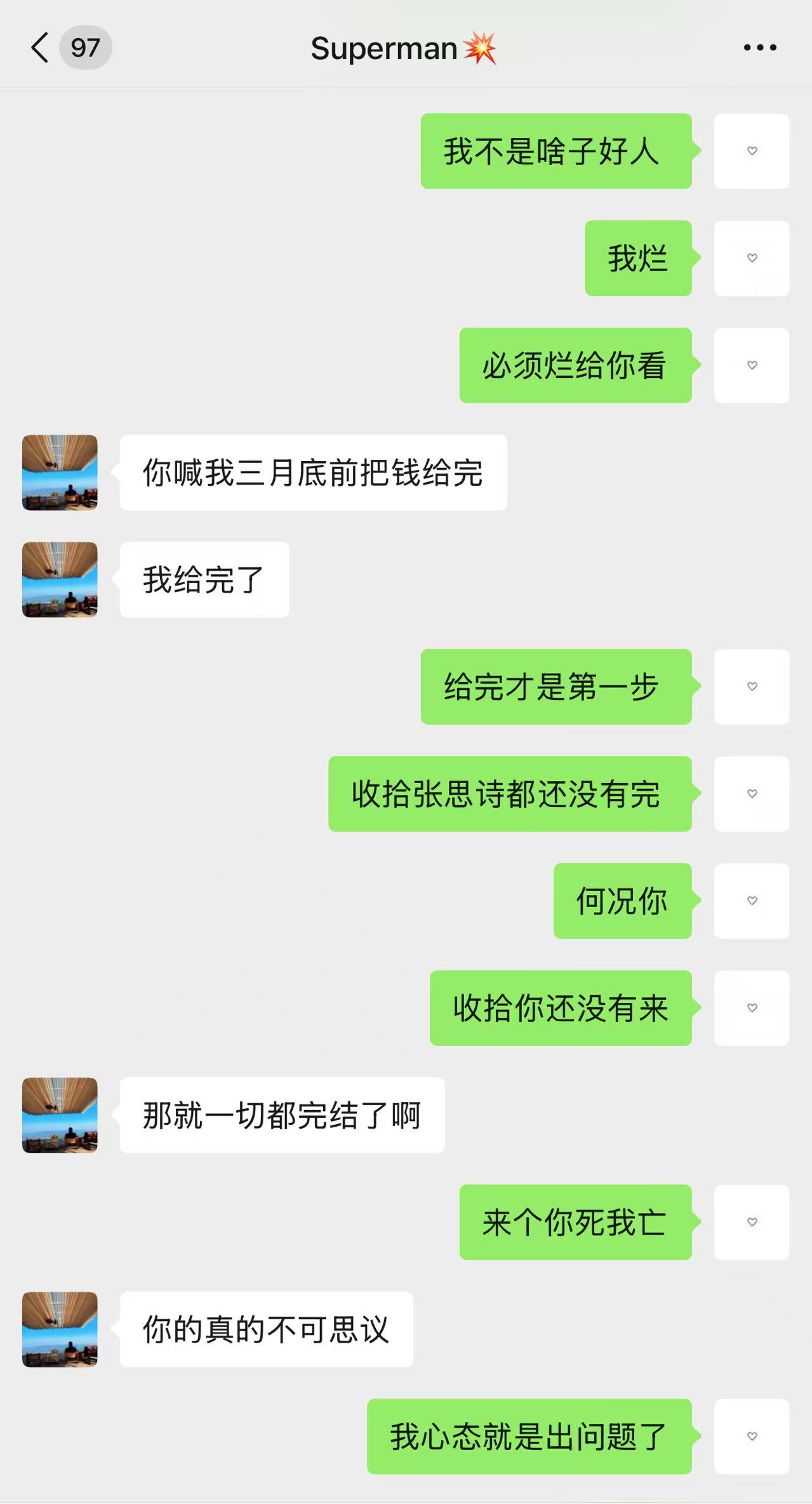Open my avatar beside "我心态就是出问题了"
Image resolution: width=812 pixels, height=1504 pixels.
click(x=752, y=1436)
